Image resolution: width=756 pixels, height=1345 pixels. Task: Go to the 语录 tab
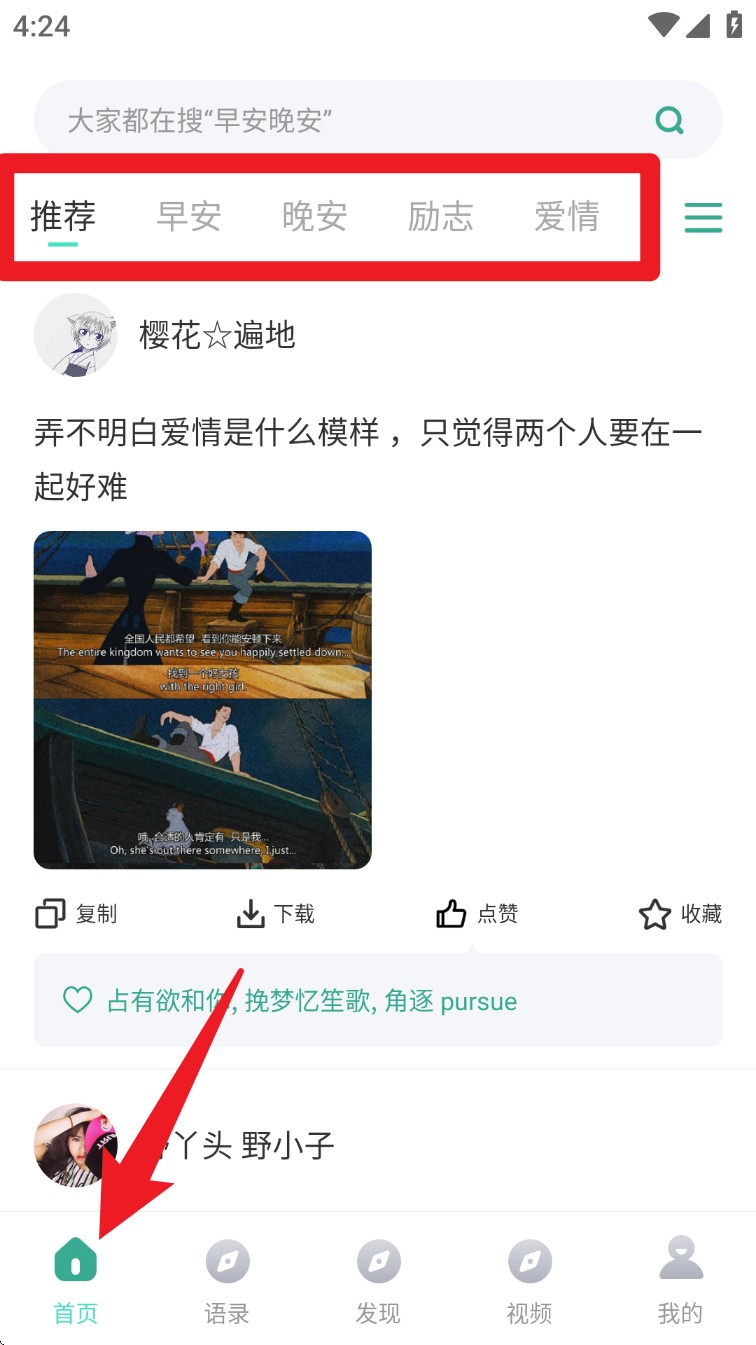pyautogui.click(x=227, y=1281)
